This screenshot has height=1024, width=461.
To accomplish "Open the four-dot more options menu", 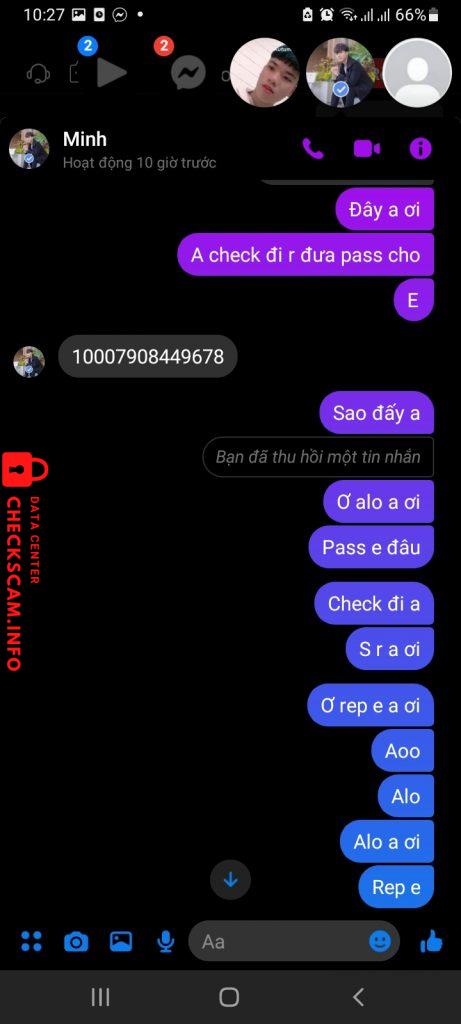I will coord(31,941).
